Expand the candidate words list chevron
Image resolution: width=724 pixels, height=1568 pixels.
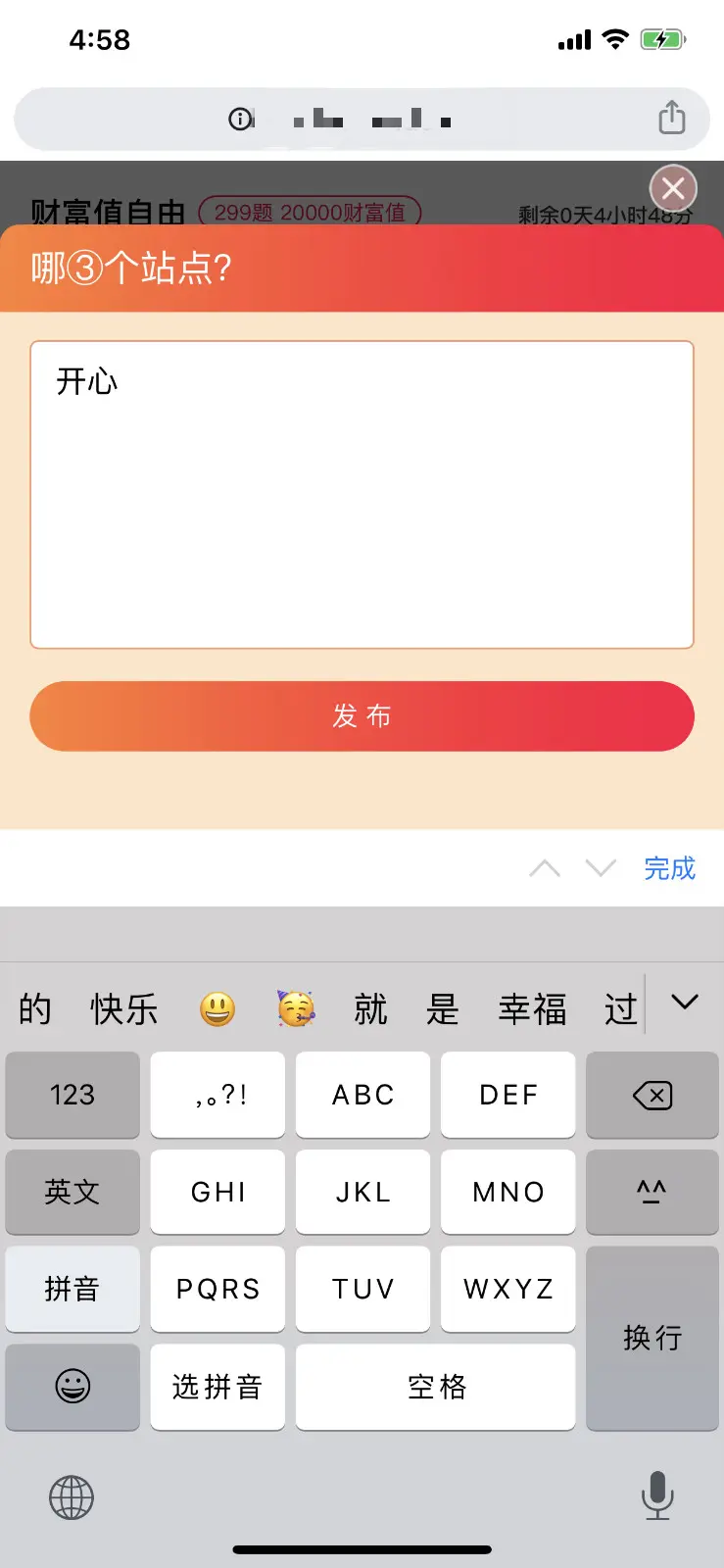[x=685, y=1003]
